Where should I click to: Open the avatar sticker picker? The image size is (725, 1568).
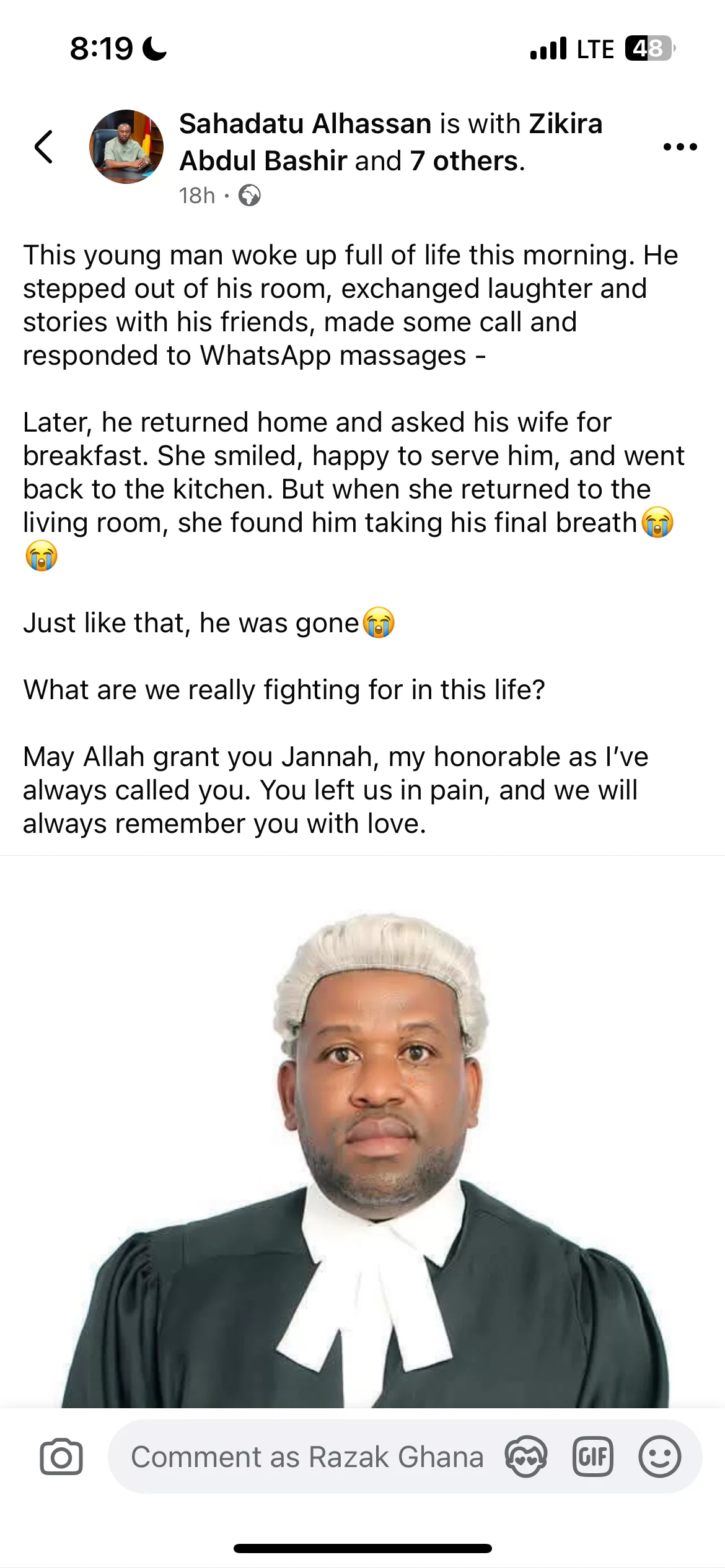(525, 1457)
